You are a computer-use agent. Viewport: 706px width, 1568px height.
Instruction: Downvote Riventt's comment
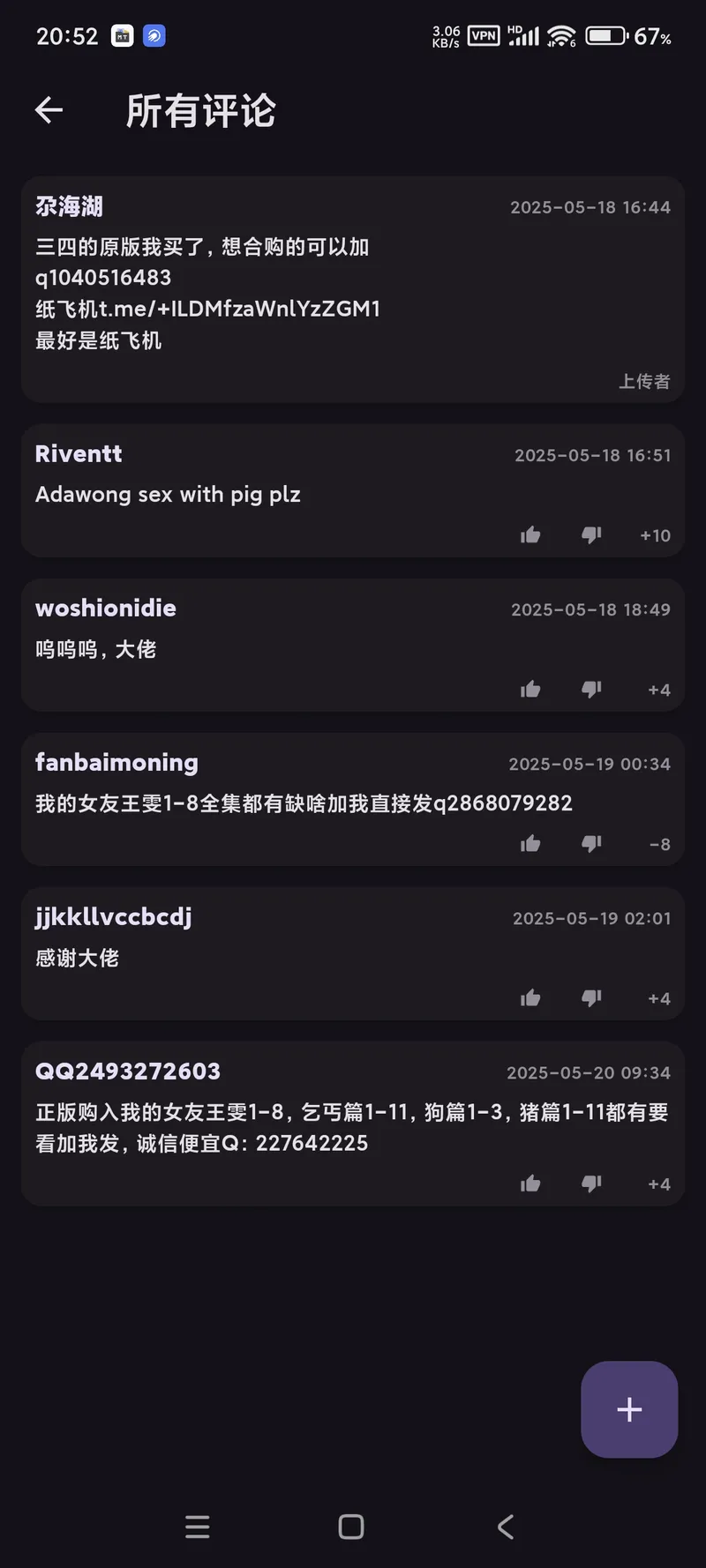(591, 535)
